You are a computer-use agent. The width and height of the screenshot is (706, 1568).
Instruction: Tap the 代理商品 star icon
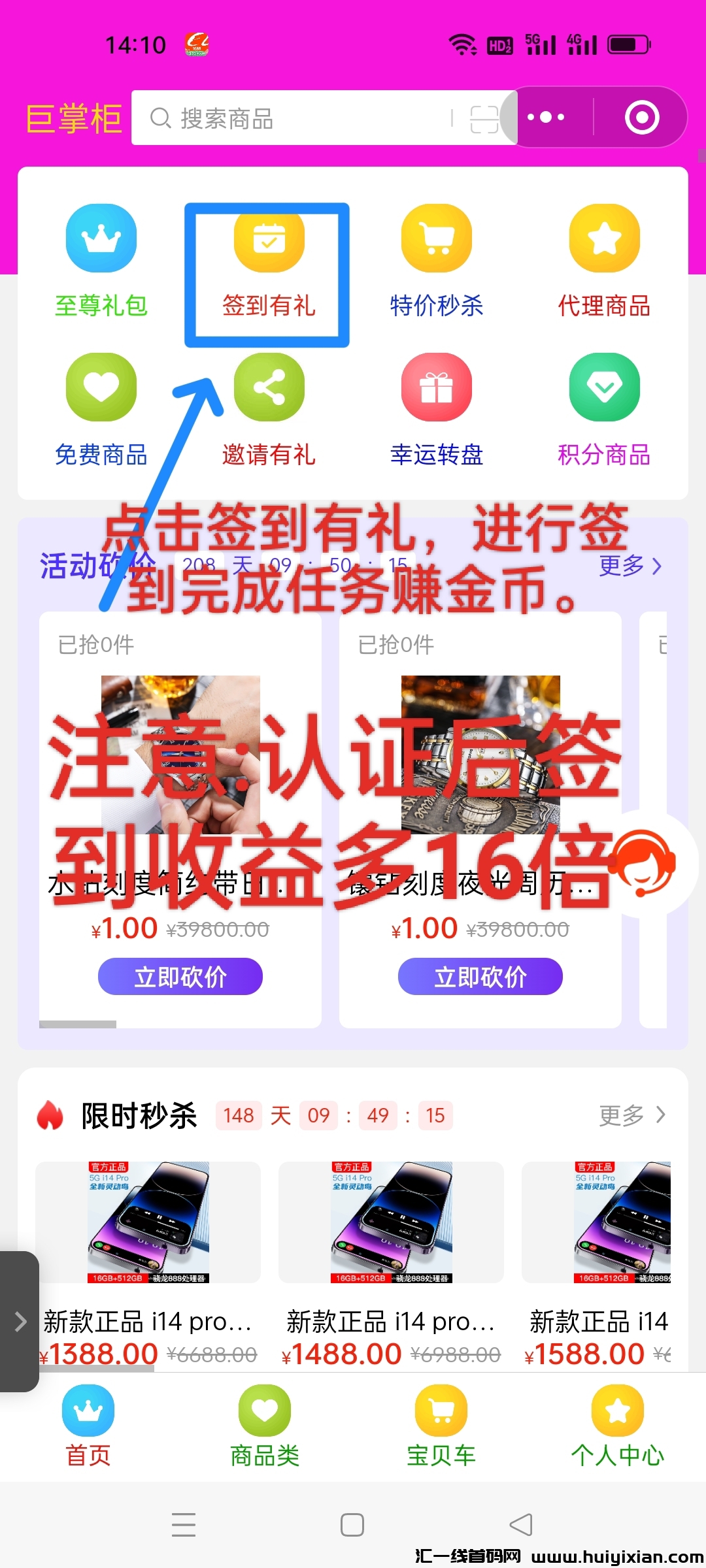(603, 239)
